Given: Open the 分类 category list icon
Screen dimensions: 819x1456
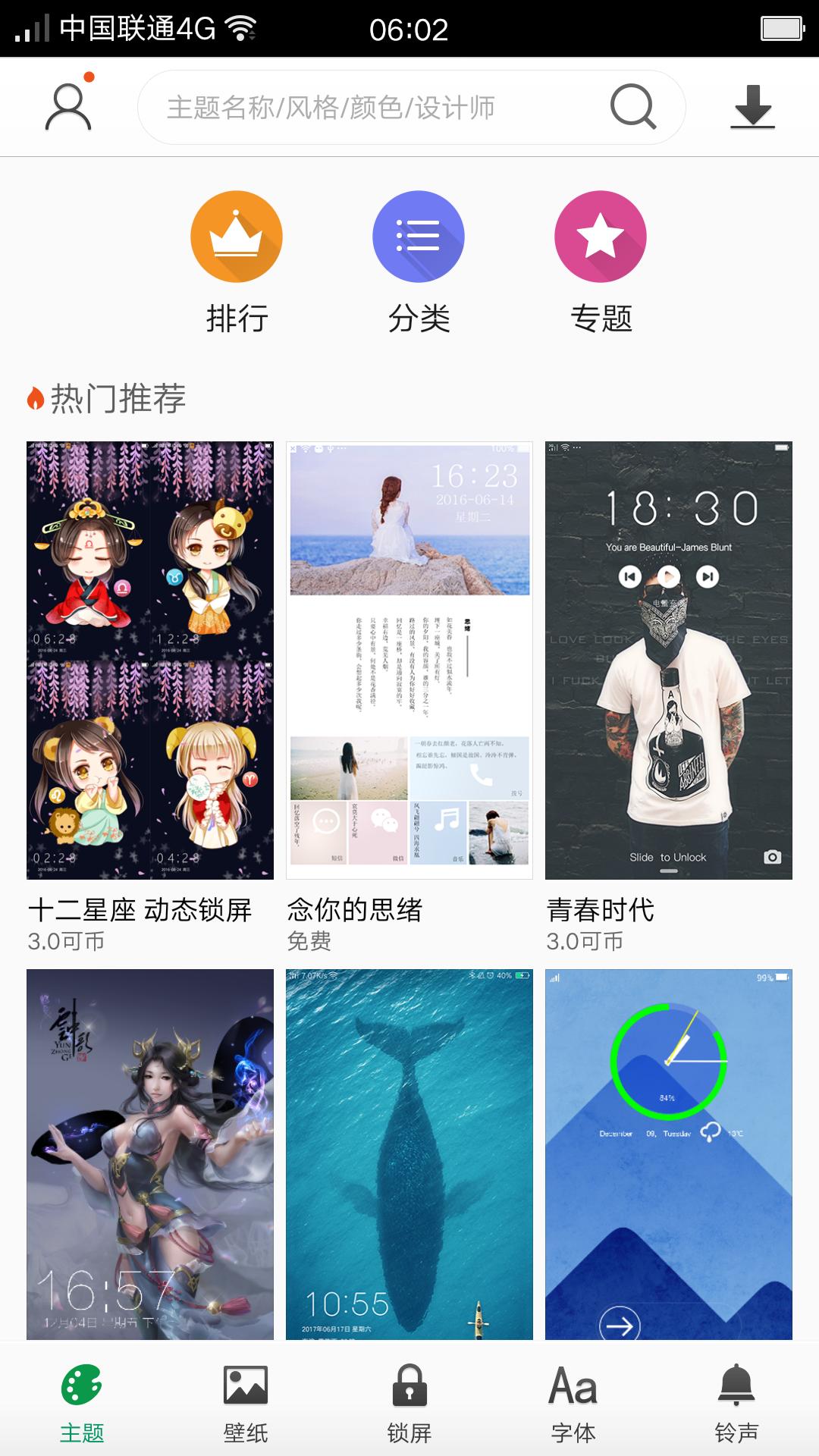Looking at the screenshot, I should tap(419, 236).
